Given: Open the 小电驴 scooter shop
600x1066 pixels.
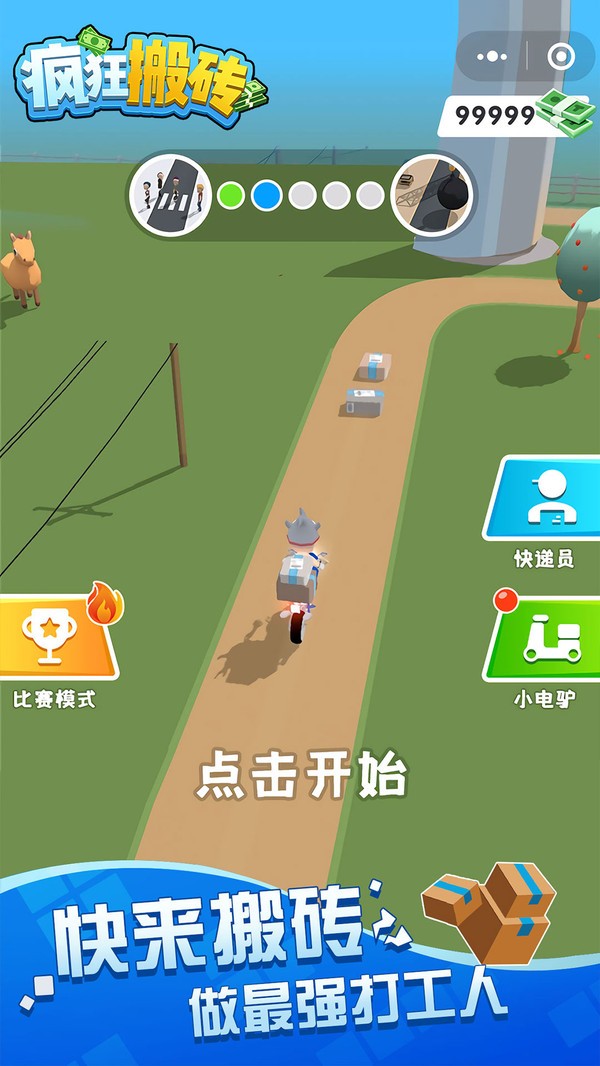Looking at the screenshot, I should click(x=545, y=640).
